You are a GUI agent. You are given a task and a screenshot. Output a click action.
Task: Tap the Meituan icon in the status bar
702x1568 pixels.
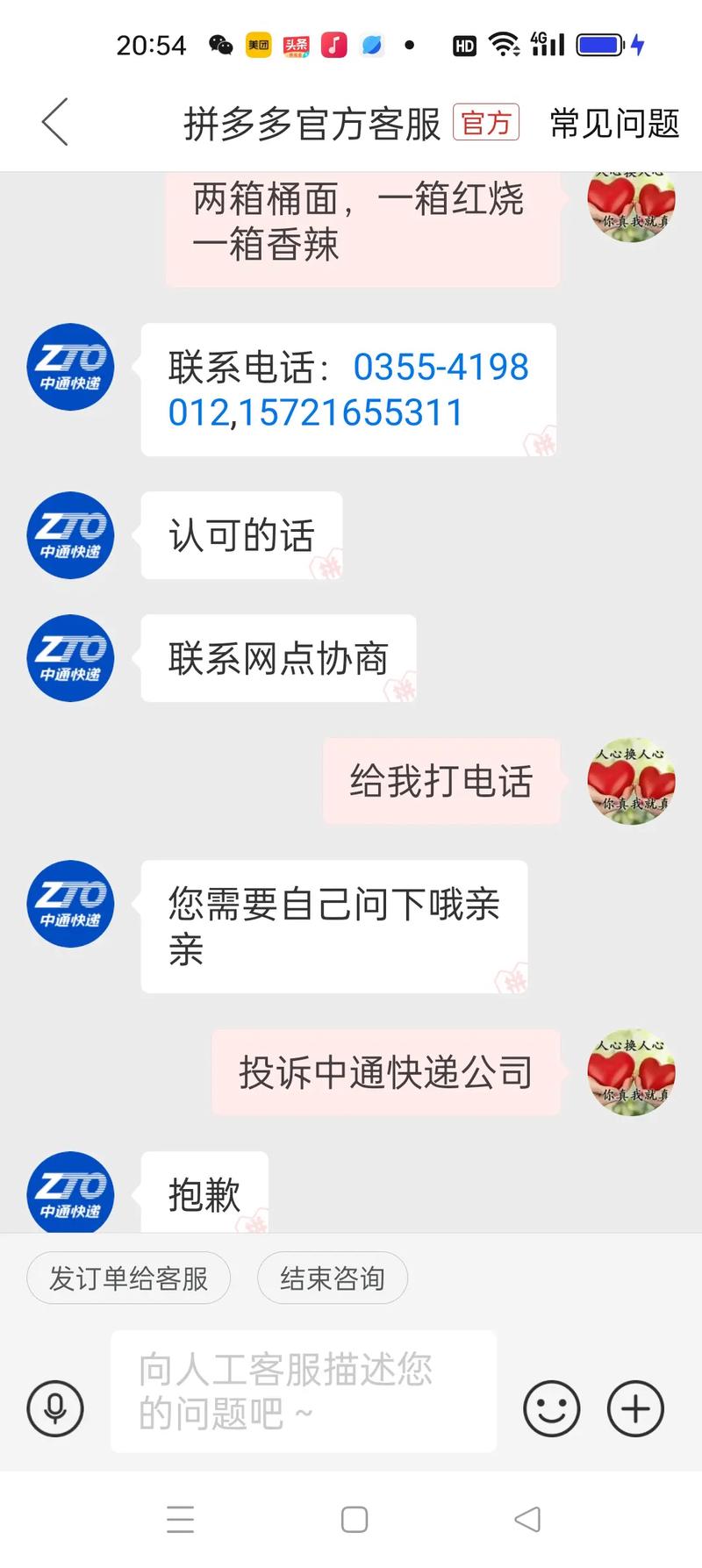coord(257,45)
